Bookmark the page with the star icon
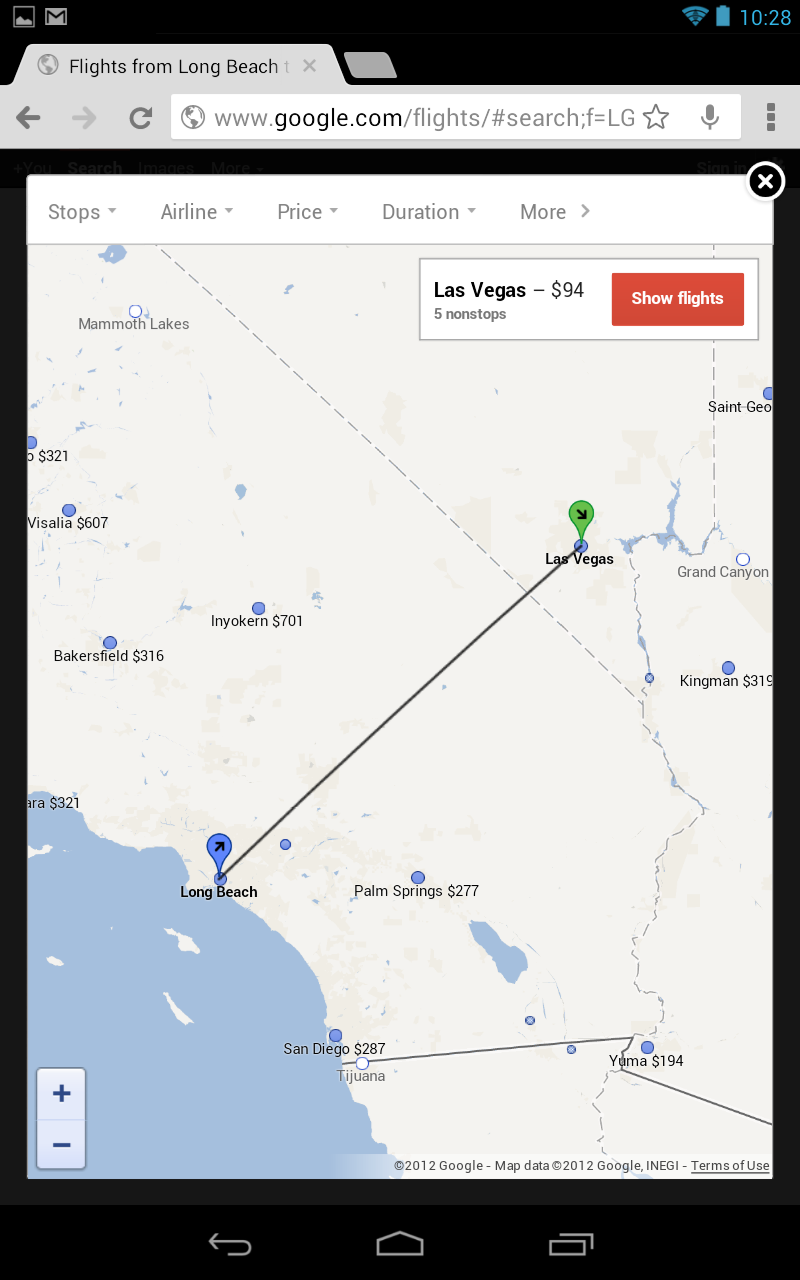Image resolution: width=800 pixels, height=1280 pixels. pos(656,117)
